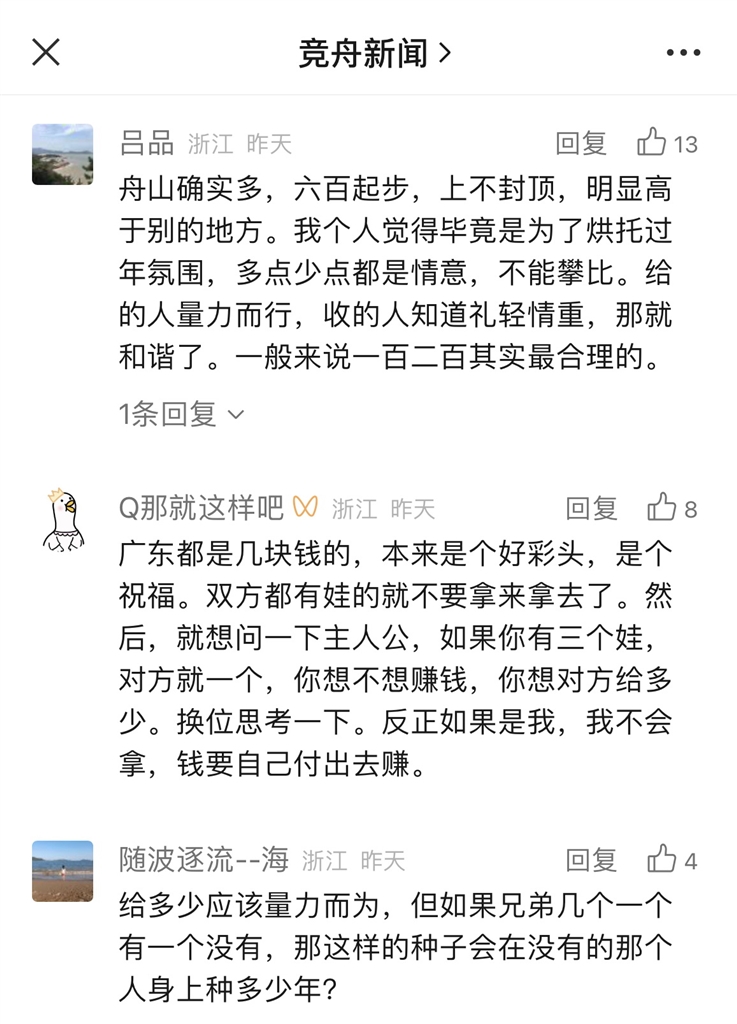
Task: Open 吕品's profile avatar
Action: coord(62,154)
